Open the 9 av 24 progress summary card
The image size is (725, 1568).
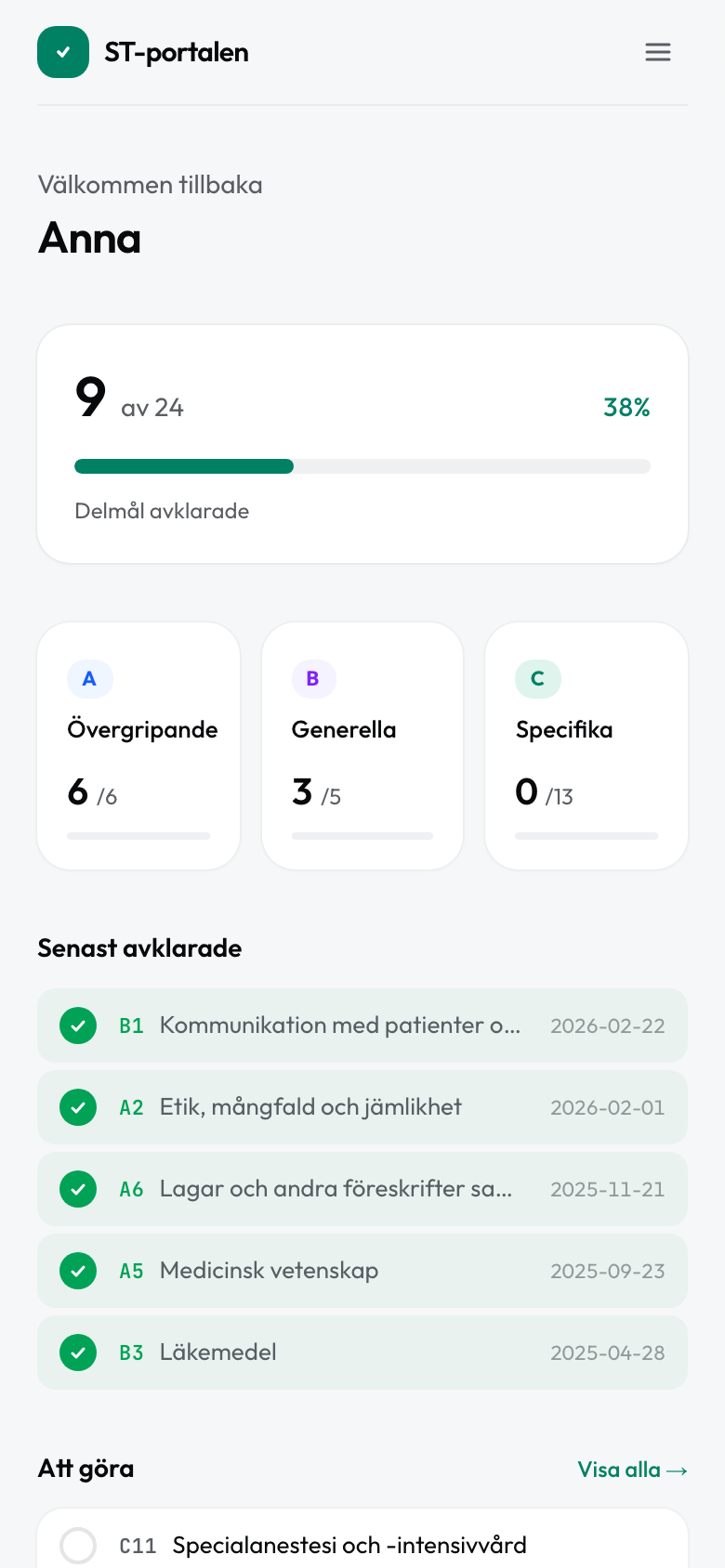(362, 442)
